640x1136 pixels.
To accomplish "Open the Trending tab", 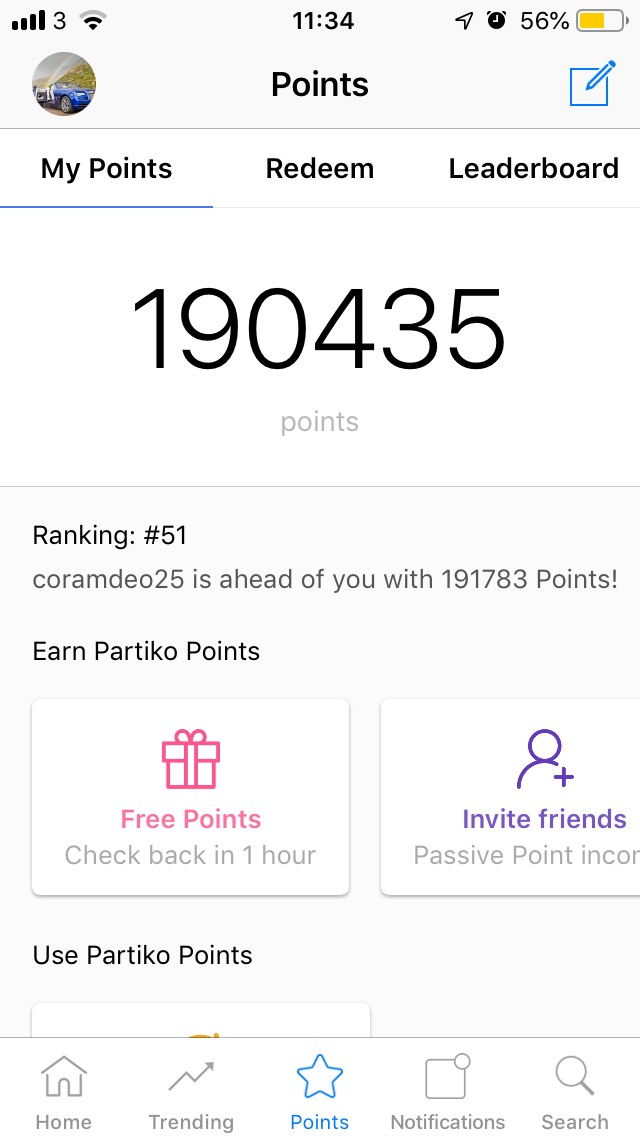I will tap(191, 1093).
